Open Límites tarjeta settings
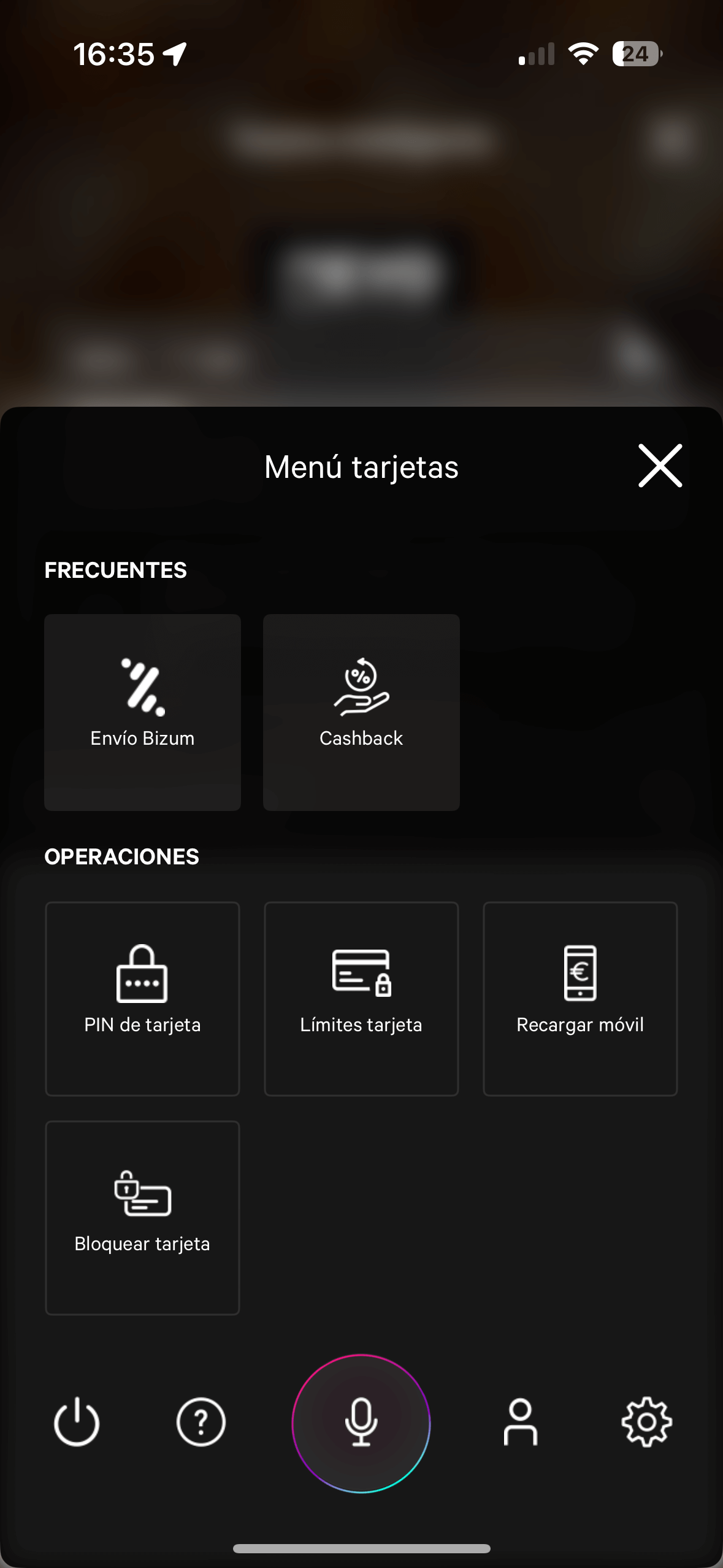723x1568 pixels. (361, 998)
